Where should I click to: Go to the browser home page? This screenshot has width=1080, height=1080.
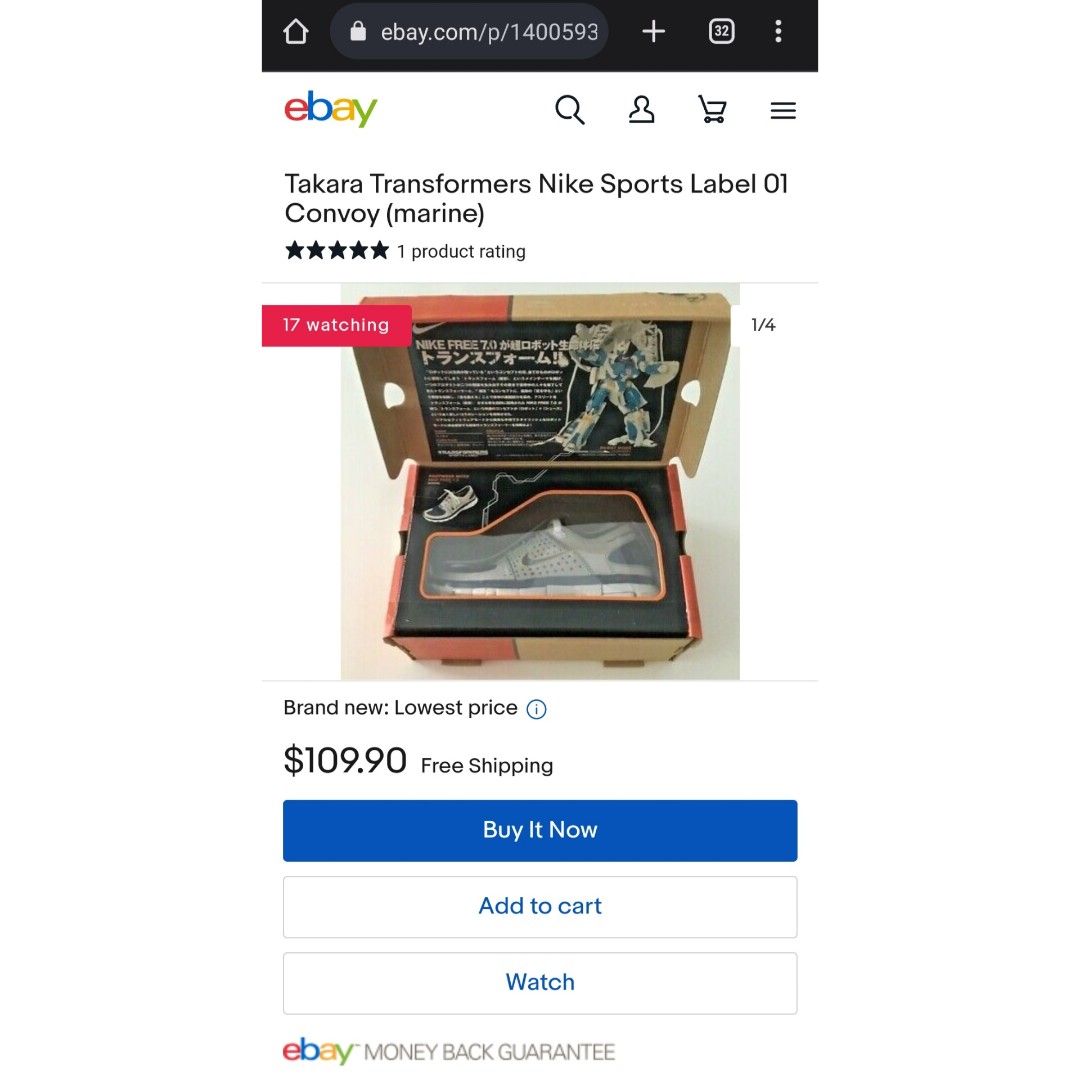(x=296, y=32)
